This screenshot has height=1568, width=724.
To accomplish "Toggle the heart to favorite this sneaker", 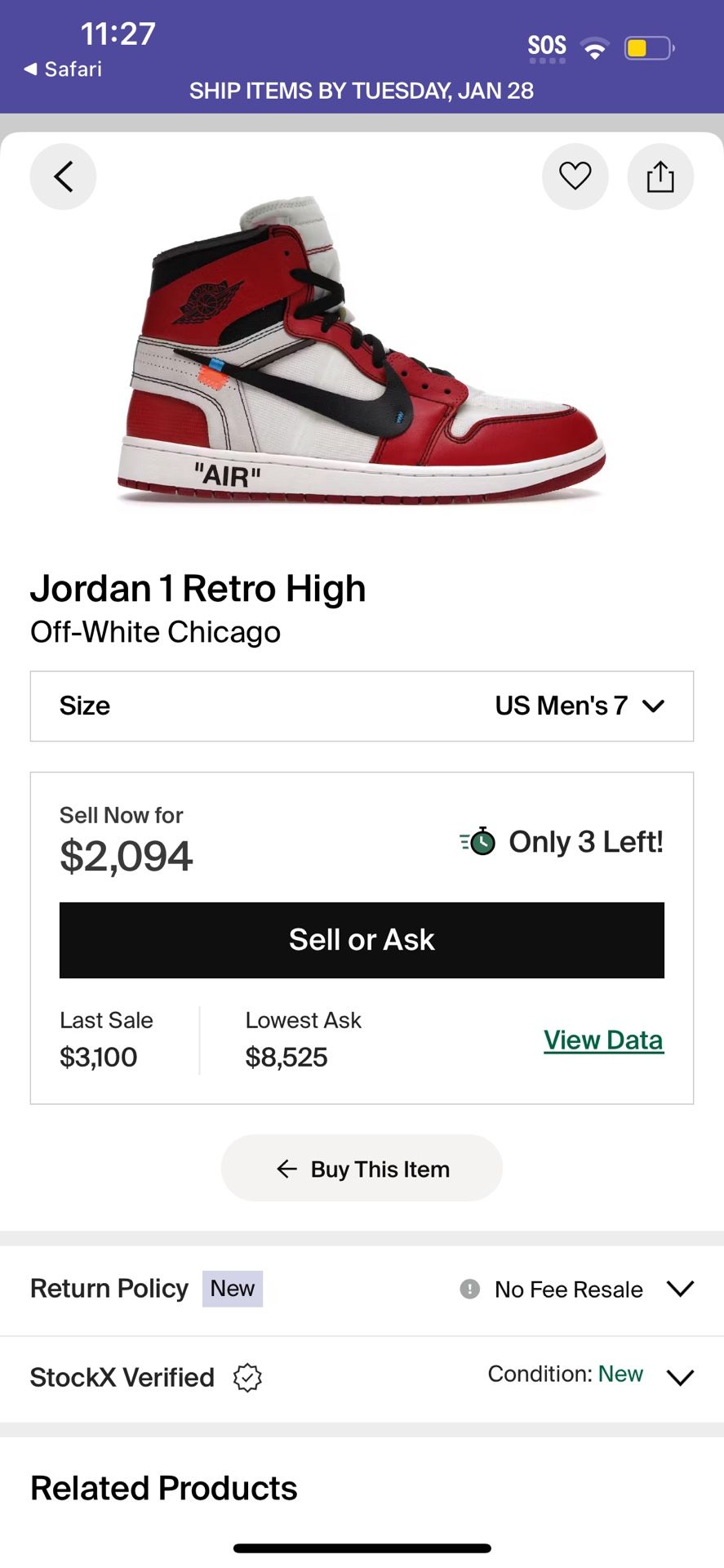I will point(575,176).
